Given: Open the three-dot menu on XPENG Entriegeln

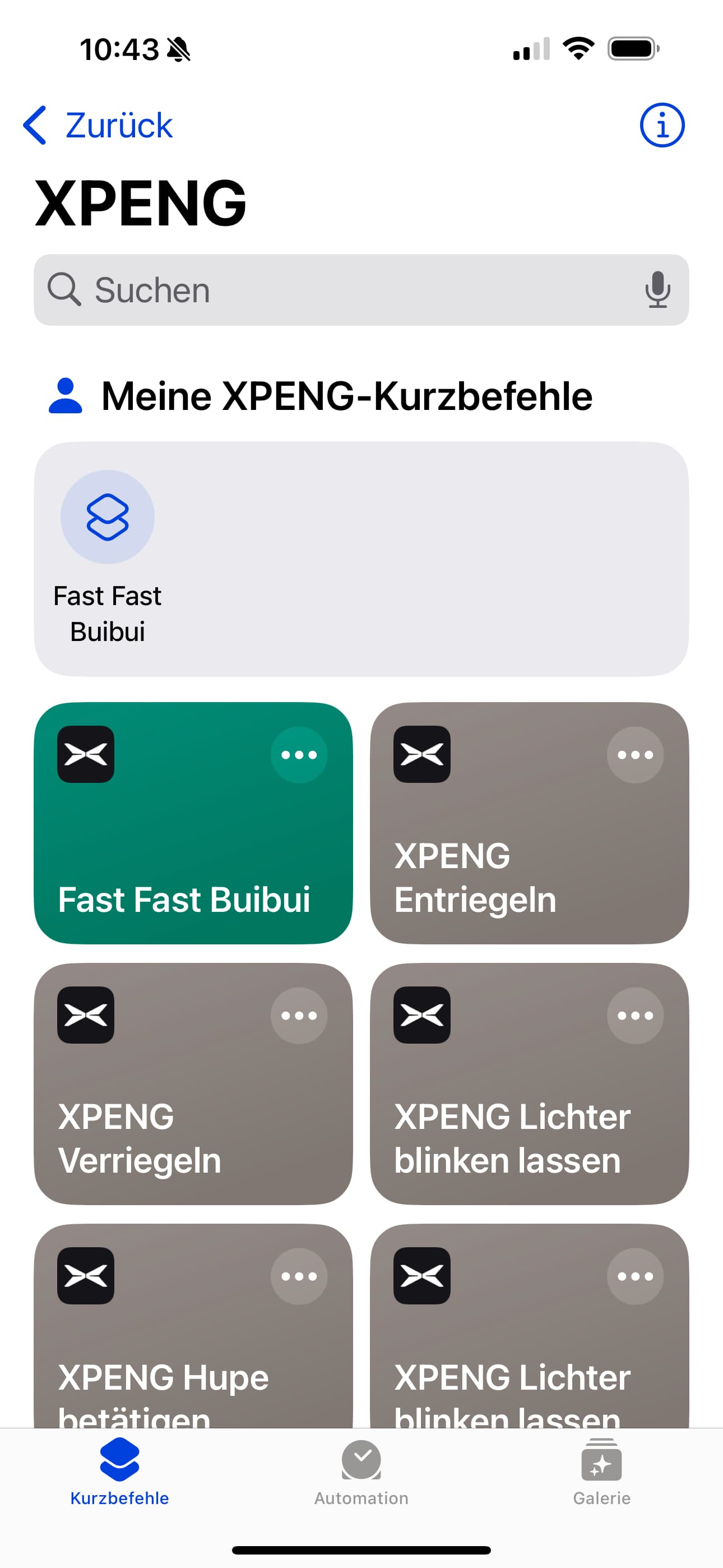Looking at the screenshot, I should click(635, 755).
